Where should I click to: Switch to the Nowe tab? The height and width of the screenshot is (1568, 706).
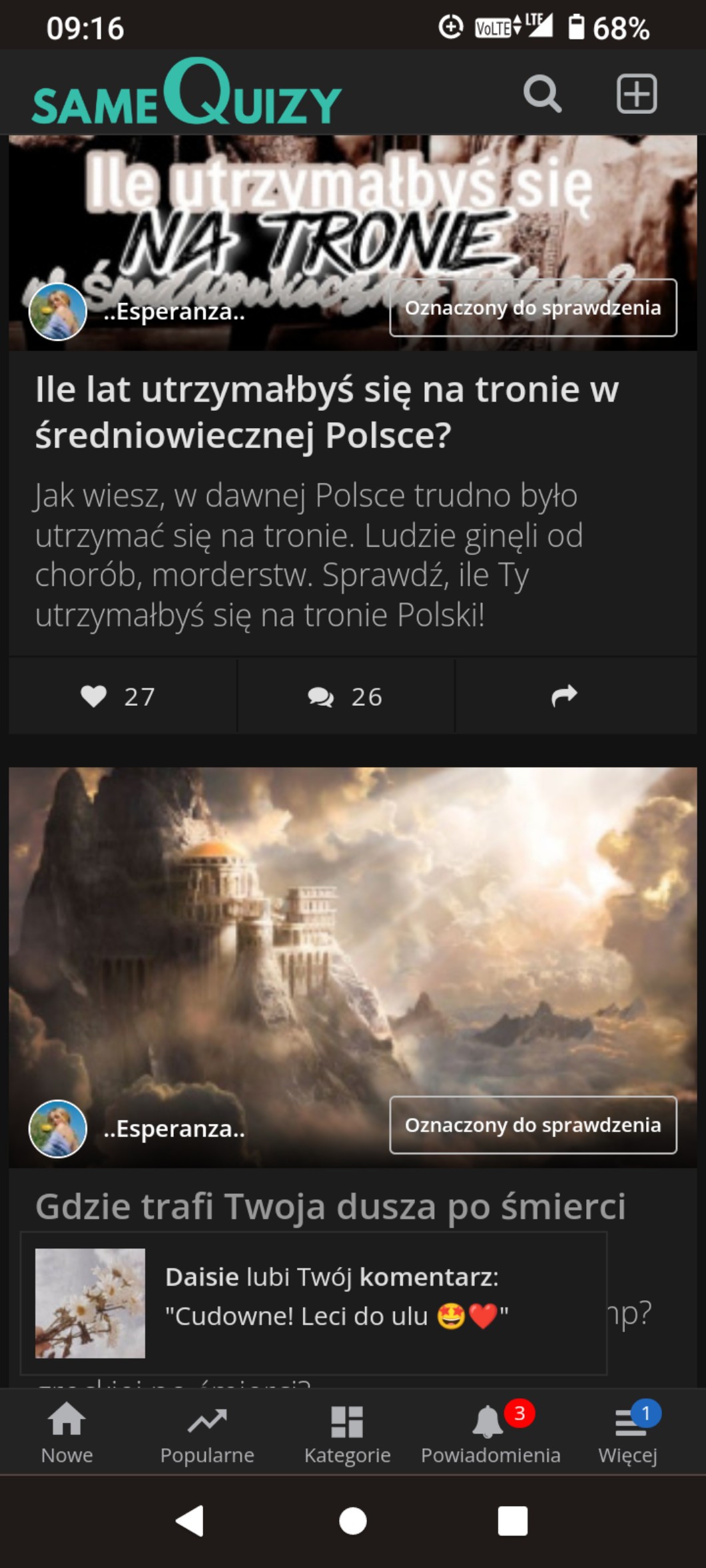pos(67,1435)
